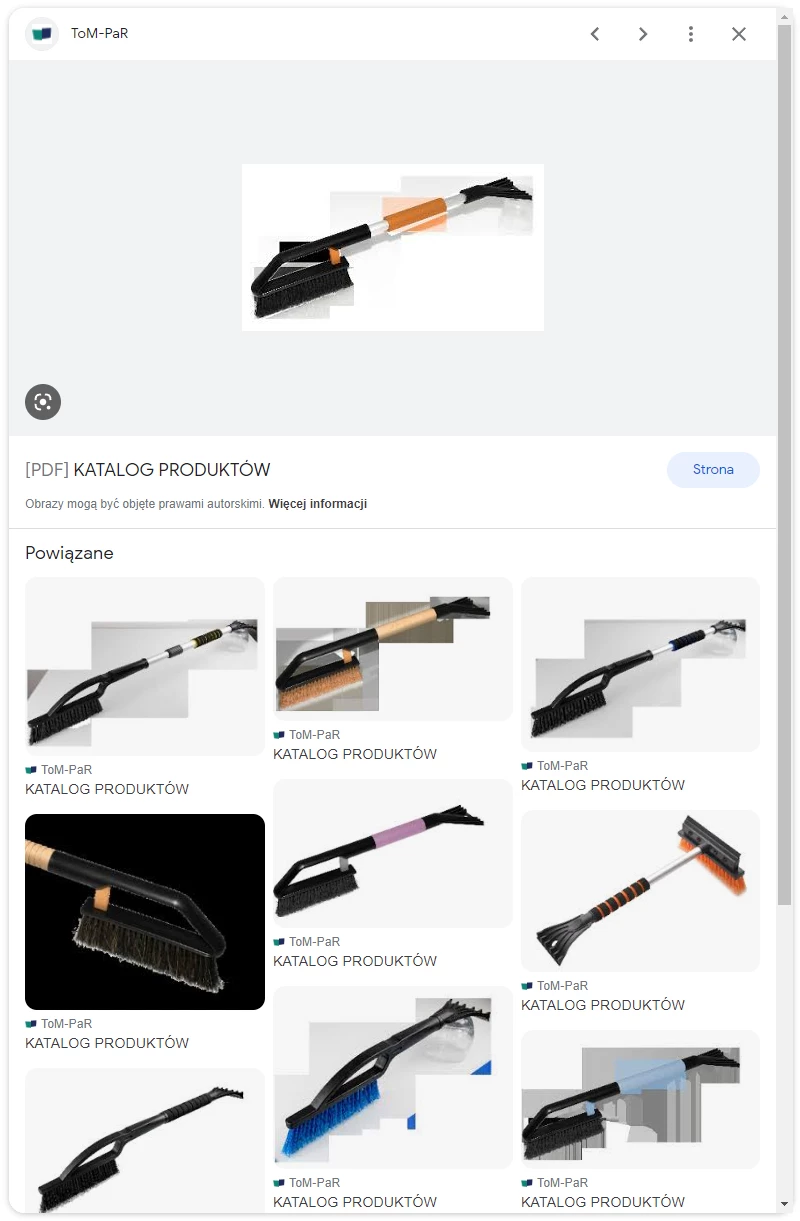Search this image with Lens
Viewport: 800px width, 1221px height.
coord(43,402)
